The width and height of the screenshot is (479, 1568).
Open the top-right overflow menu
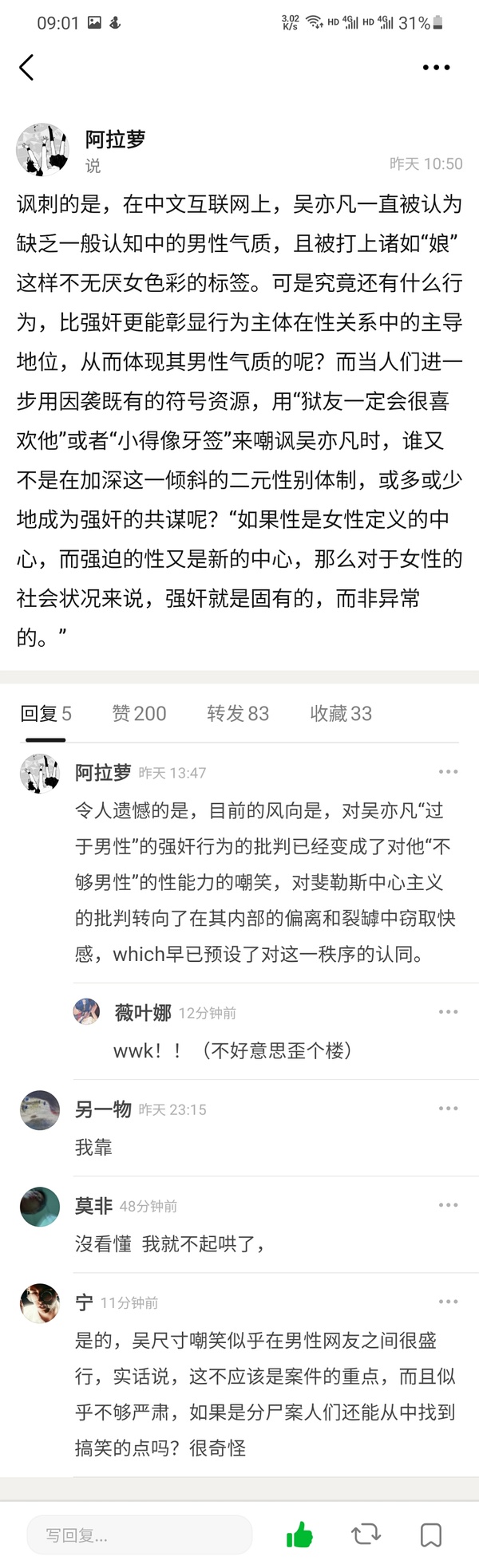pyautogui.click(x=436, y=68)
